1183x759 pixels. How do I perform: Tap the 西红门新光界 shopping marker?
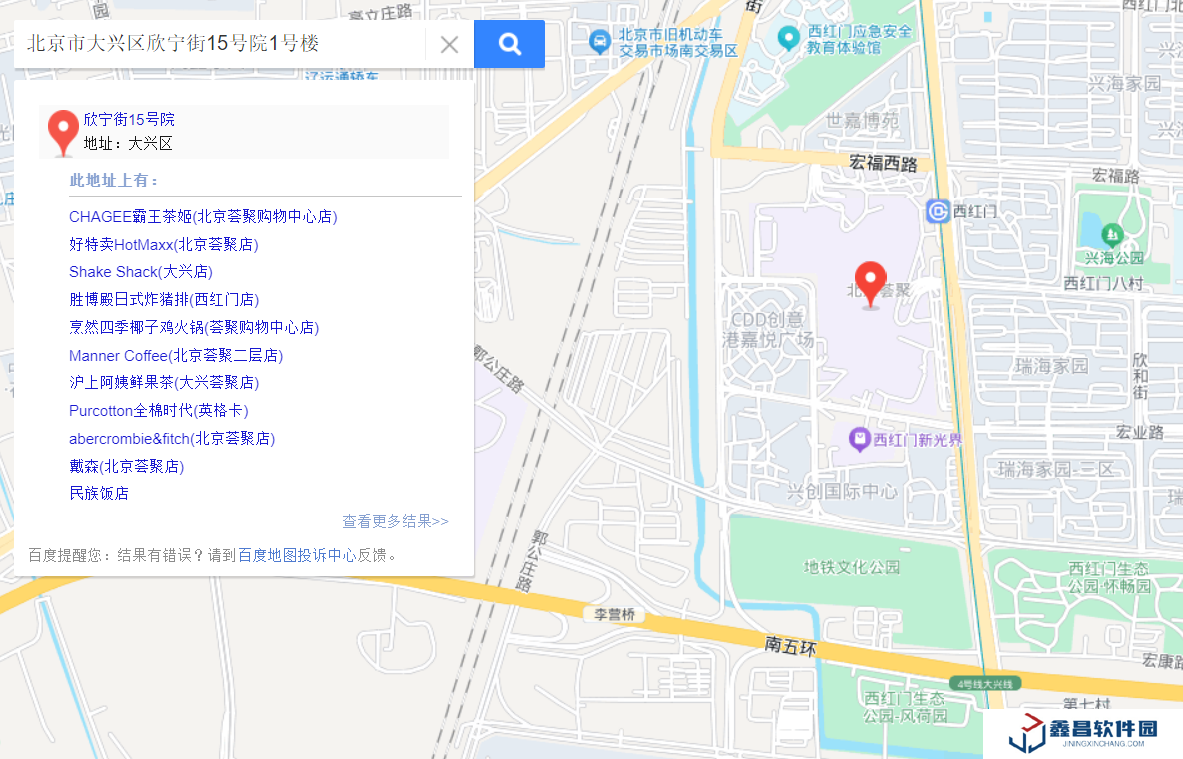coord(859,438)
